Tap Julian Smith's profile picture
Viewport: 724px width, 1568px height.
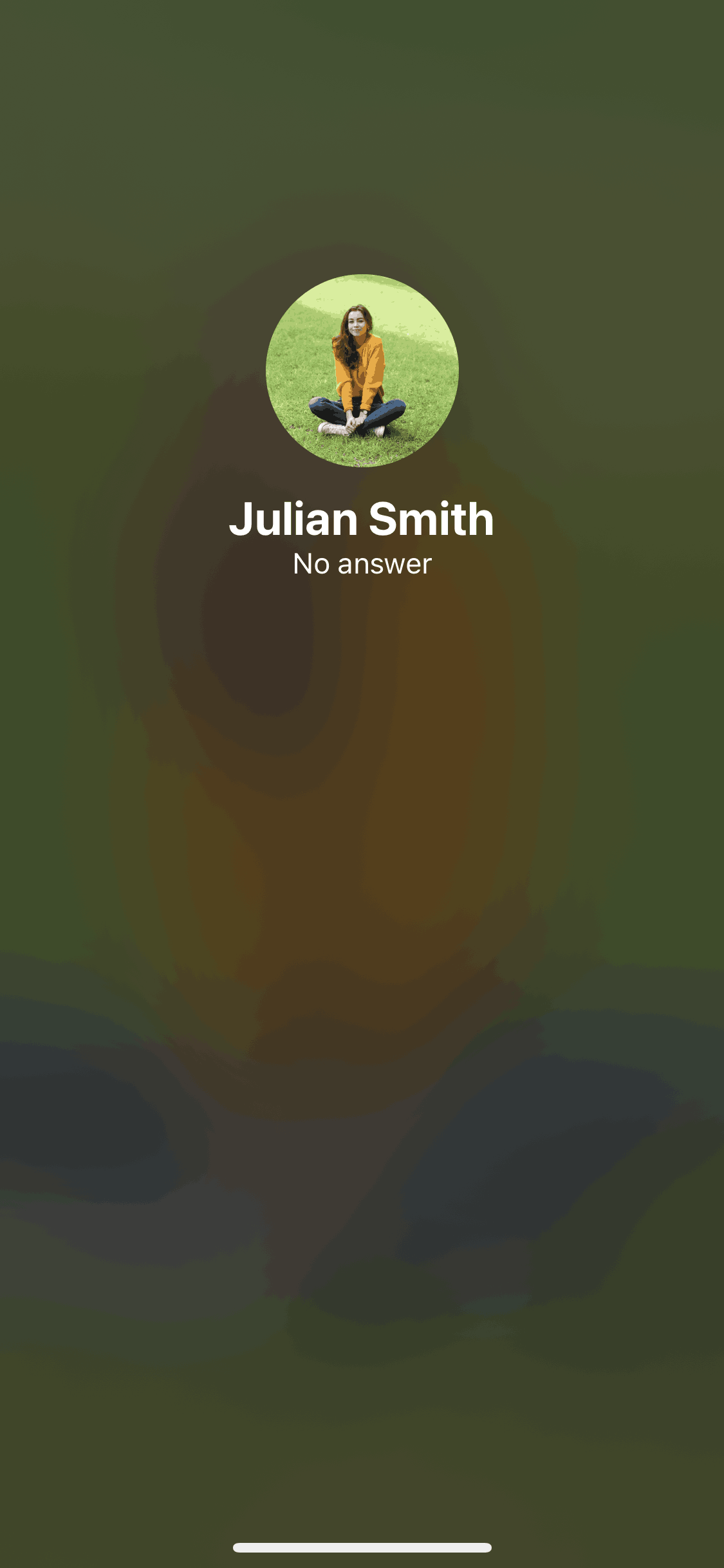click(362, 371)
